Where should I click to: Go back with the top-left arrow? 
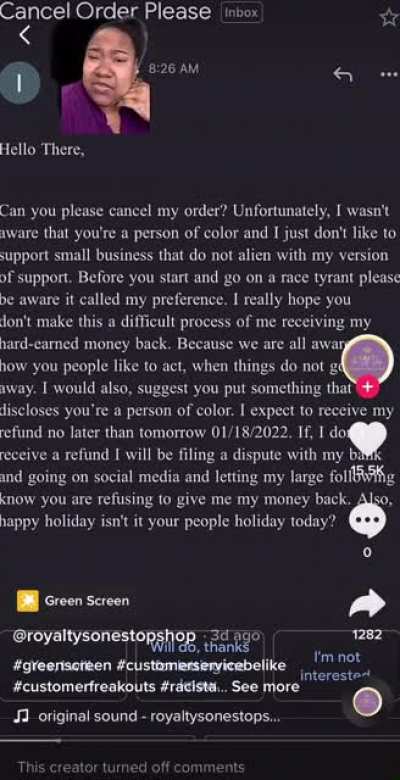(x=24, y=34)
